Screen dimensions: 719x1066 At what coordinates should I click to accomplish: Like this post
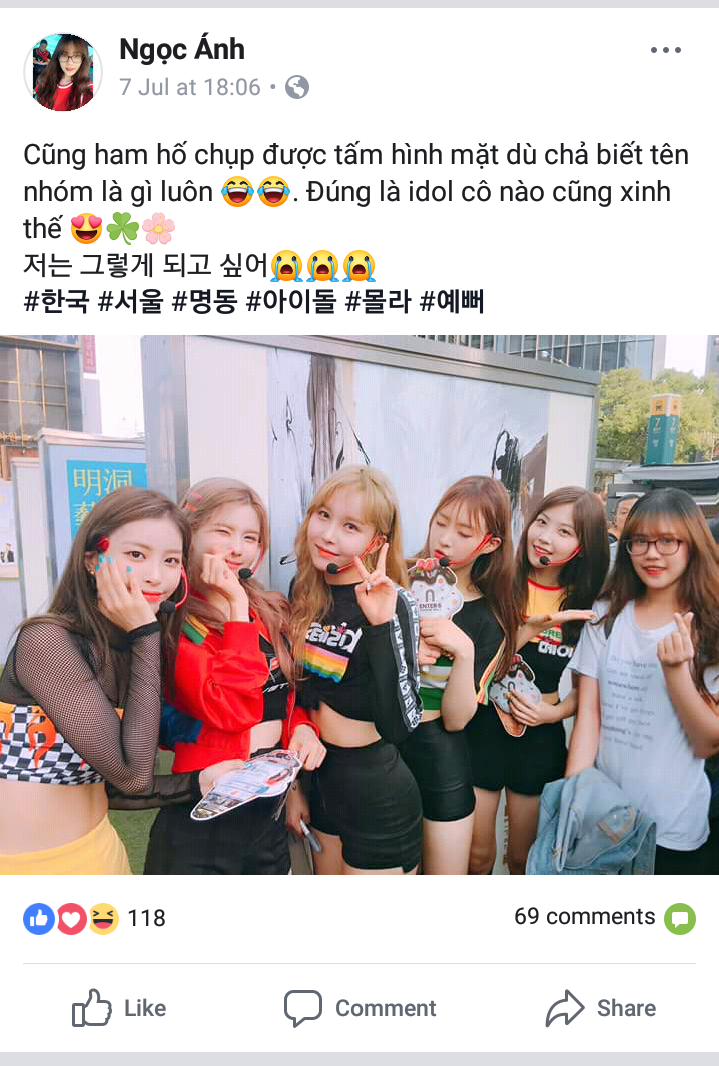pyautogui.click(x=119, y=1008)
